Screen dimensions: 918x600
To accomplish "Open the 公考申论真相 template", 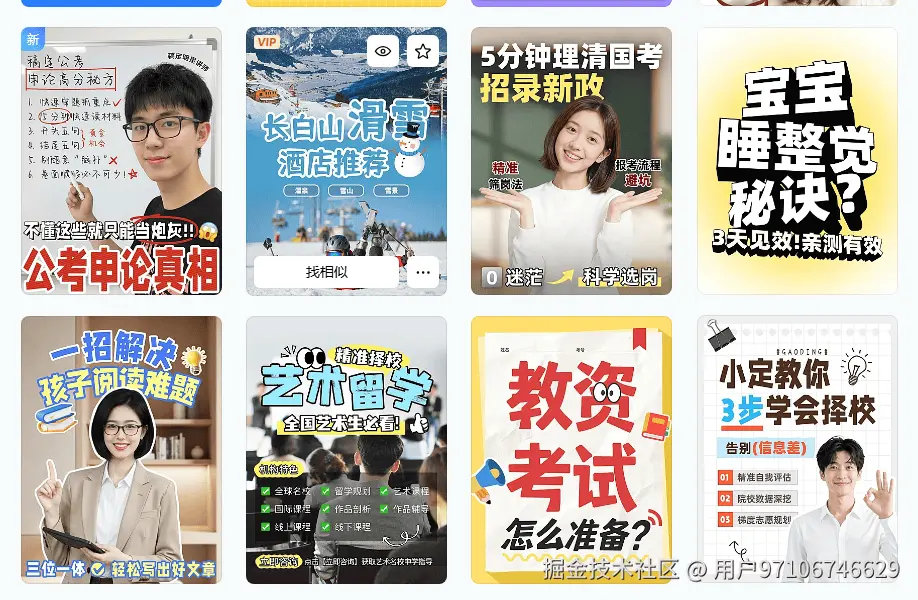I will pos(121,160).
